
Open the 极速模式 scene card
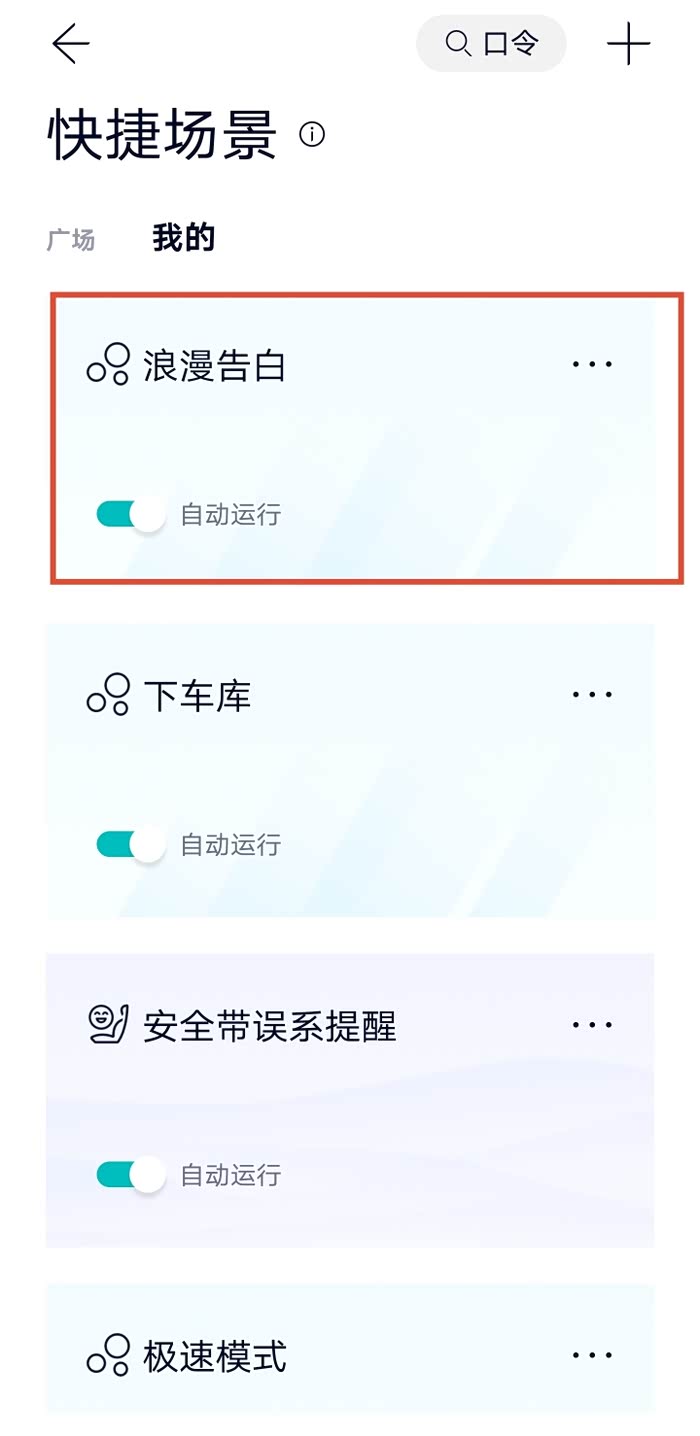click(350, 1348)
